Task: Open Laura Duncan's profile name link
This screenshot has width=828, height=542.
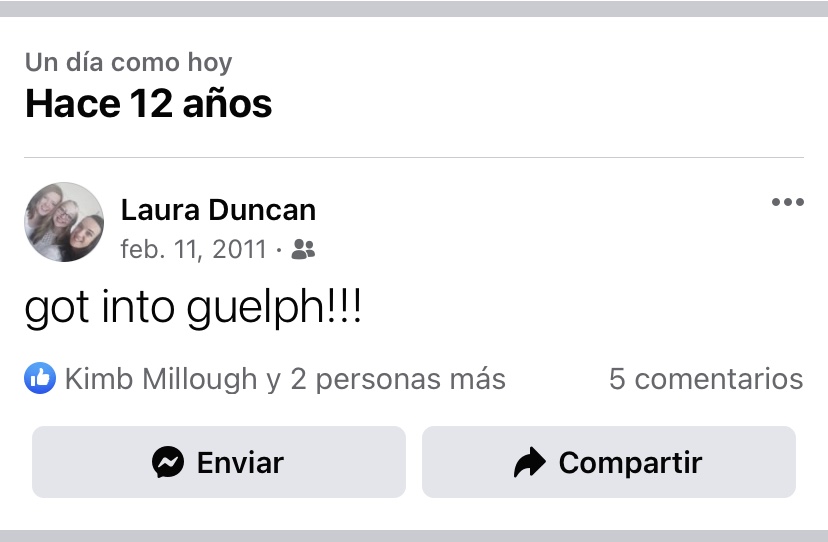Action: [218, 210]
